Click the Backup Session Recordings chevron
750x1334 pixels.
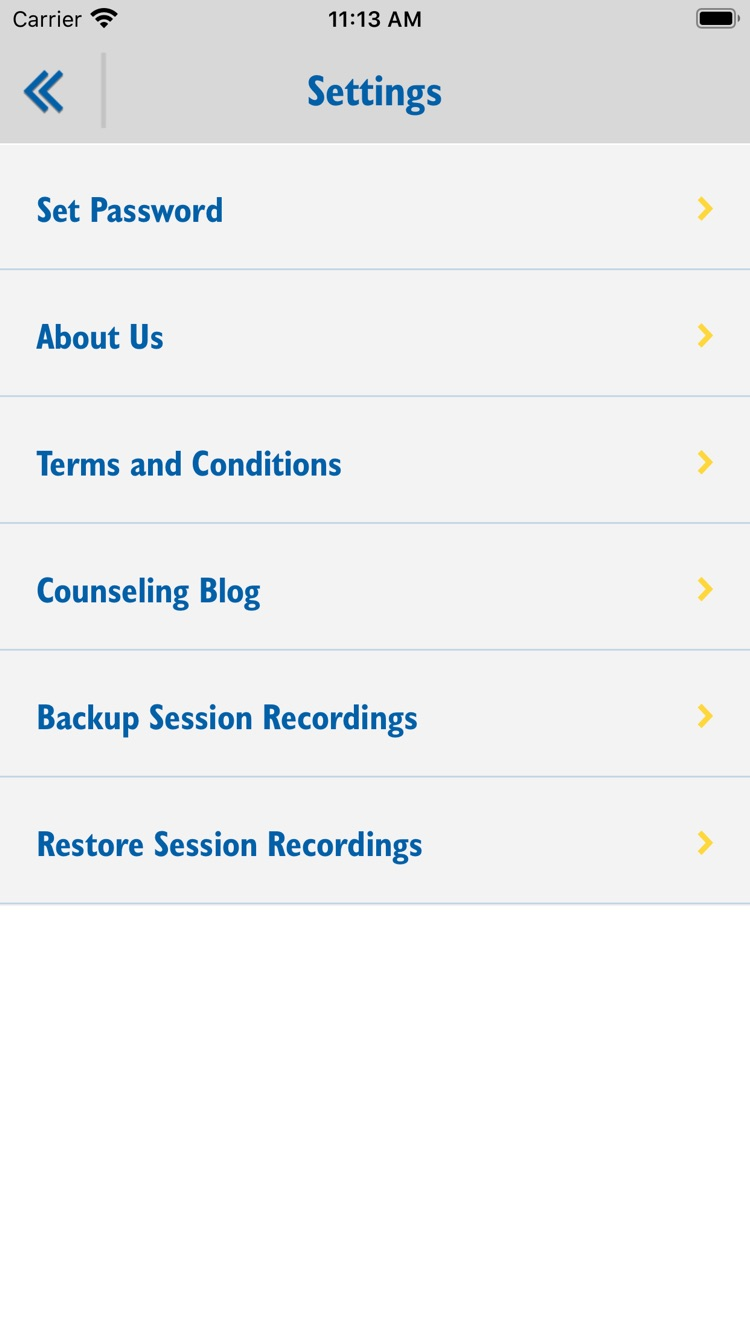coord(705,716)
